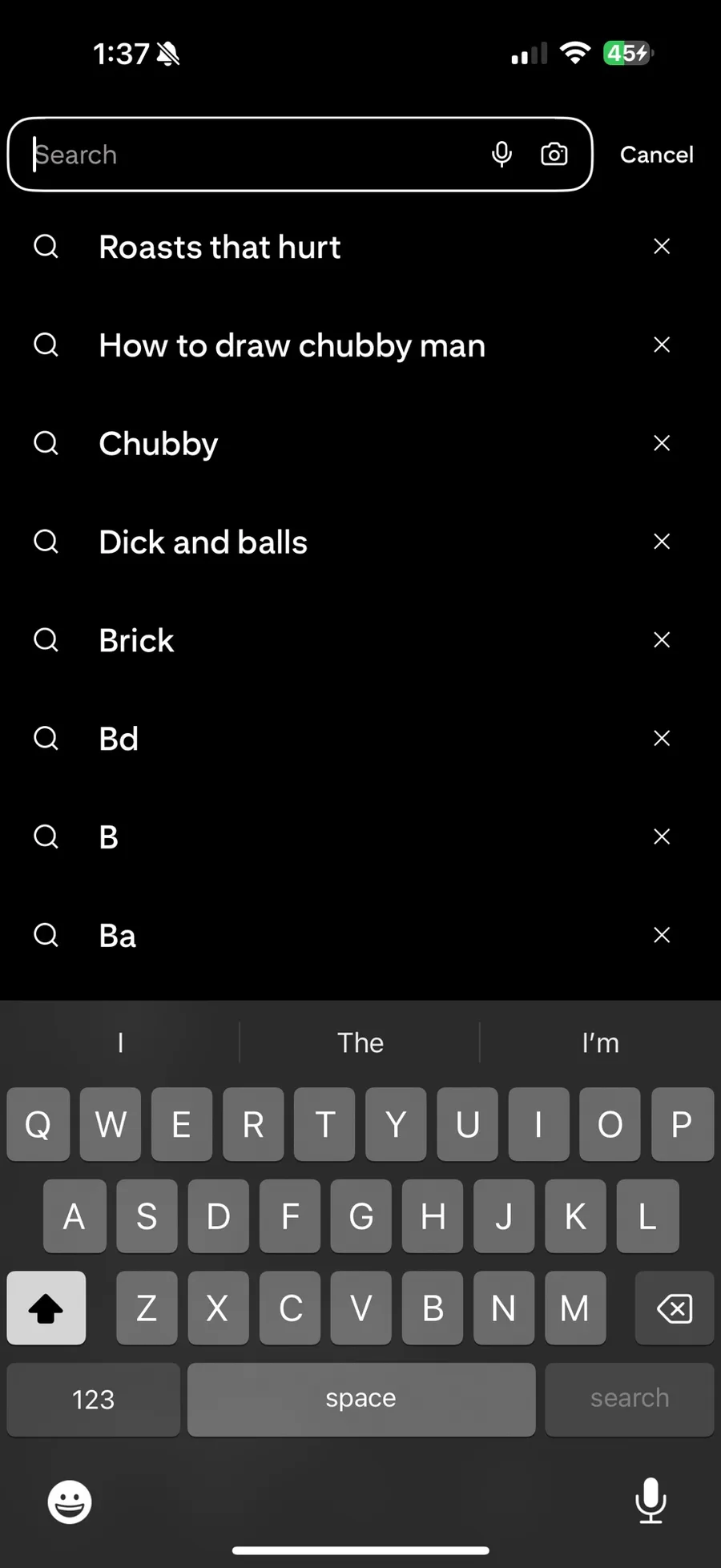Cancel the search

coord(657,155)
